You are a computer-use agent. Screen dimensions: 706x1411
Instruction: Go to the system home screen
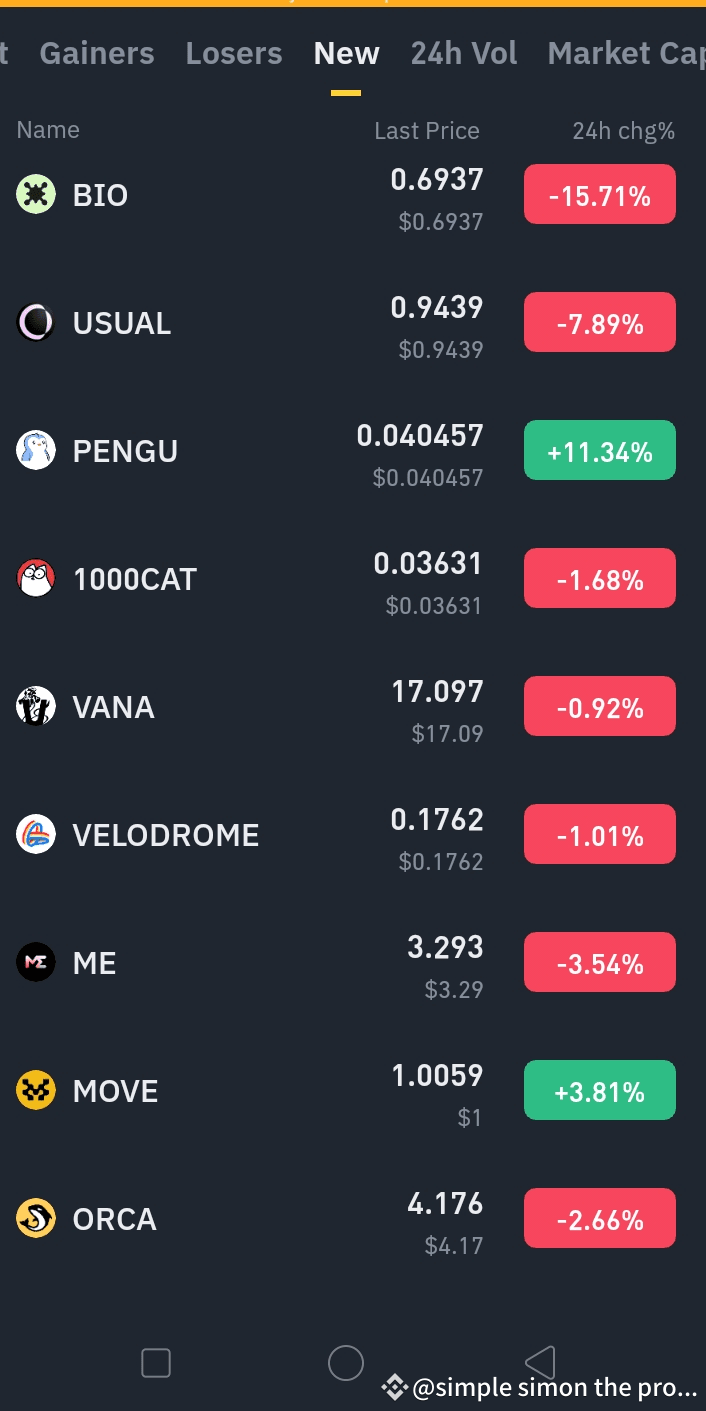346,1362
